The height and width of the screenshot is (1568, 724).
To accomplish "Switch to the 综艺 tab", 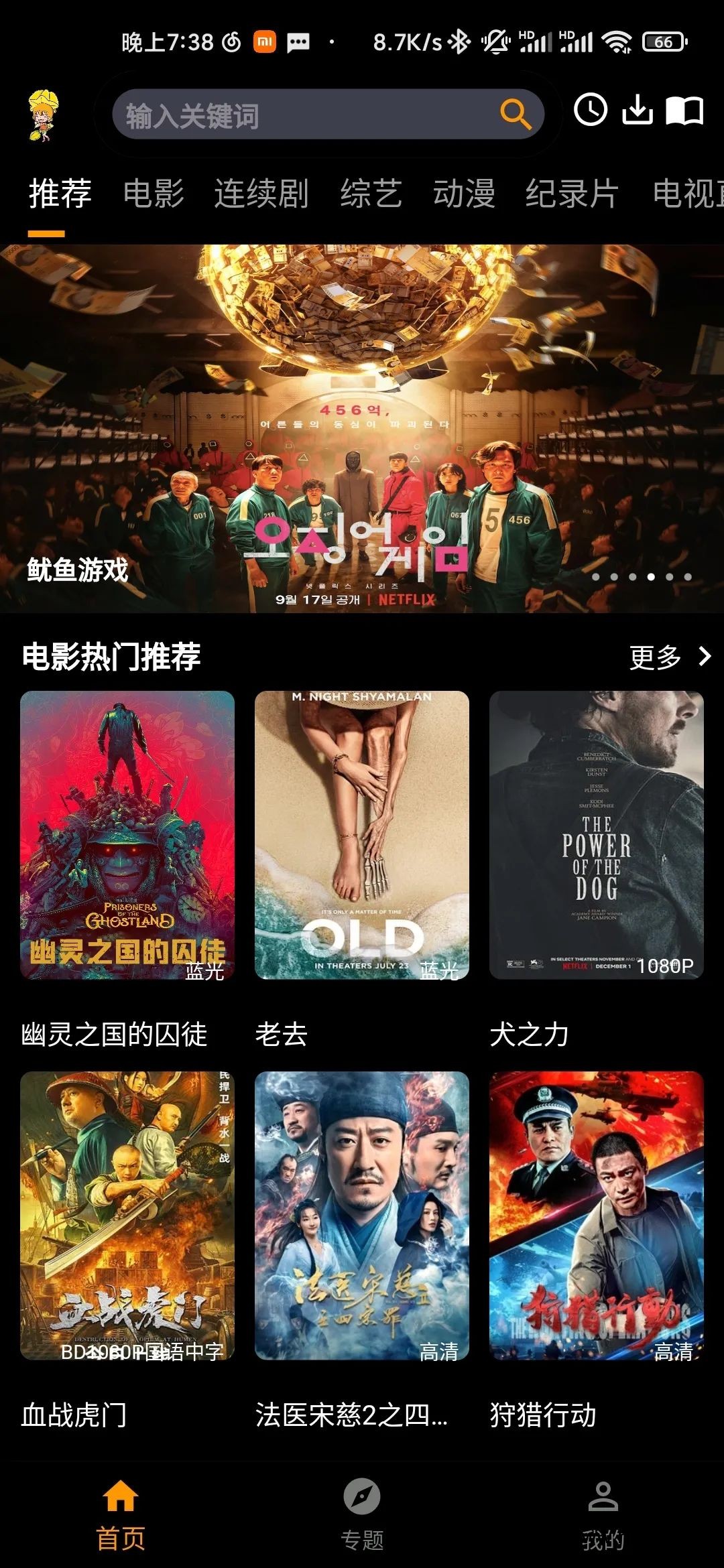I will pyautogui.click(x=371, y=194).
